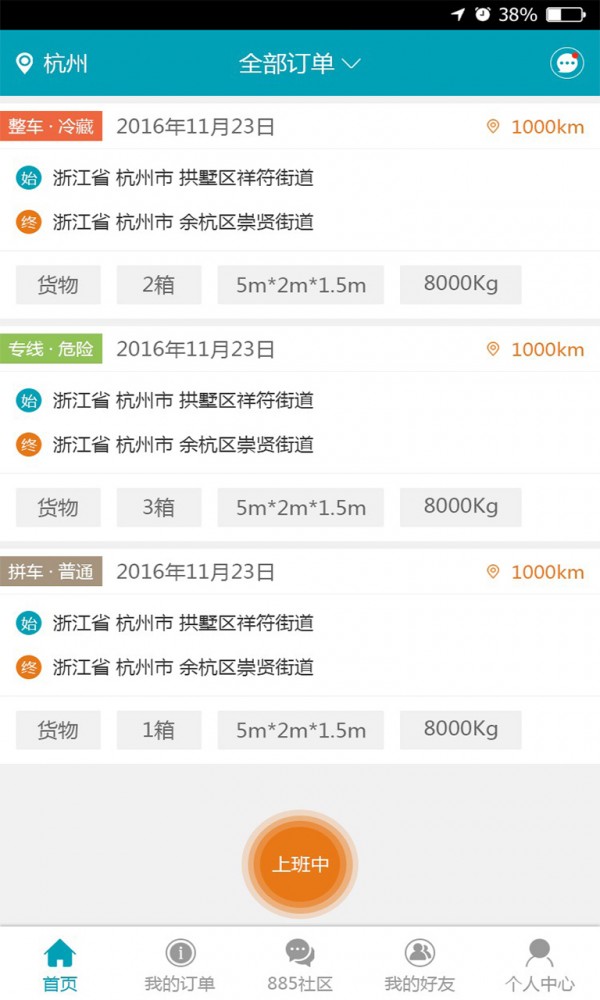Tap the orange 上班中 status button
This screenshot has width=600, height=1000.
pyautogui.click(x=300, y=864)
